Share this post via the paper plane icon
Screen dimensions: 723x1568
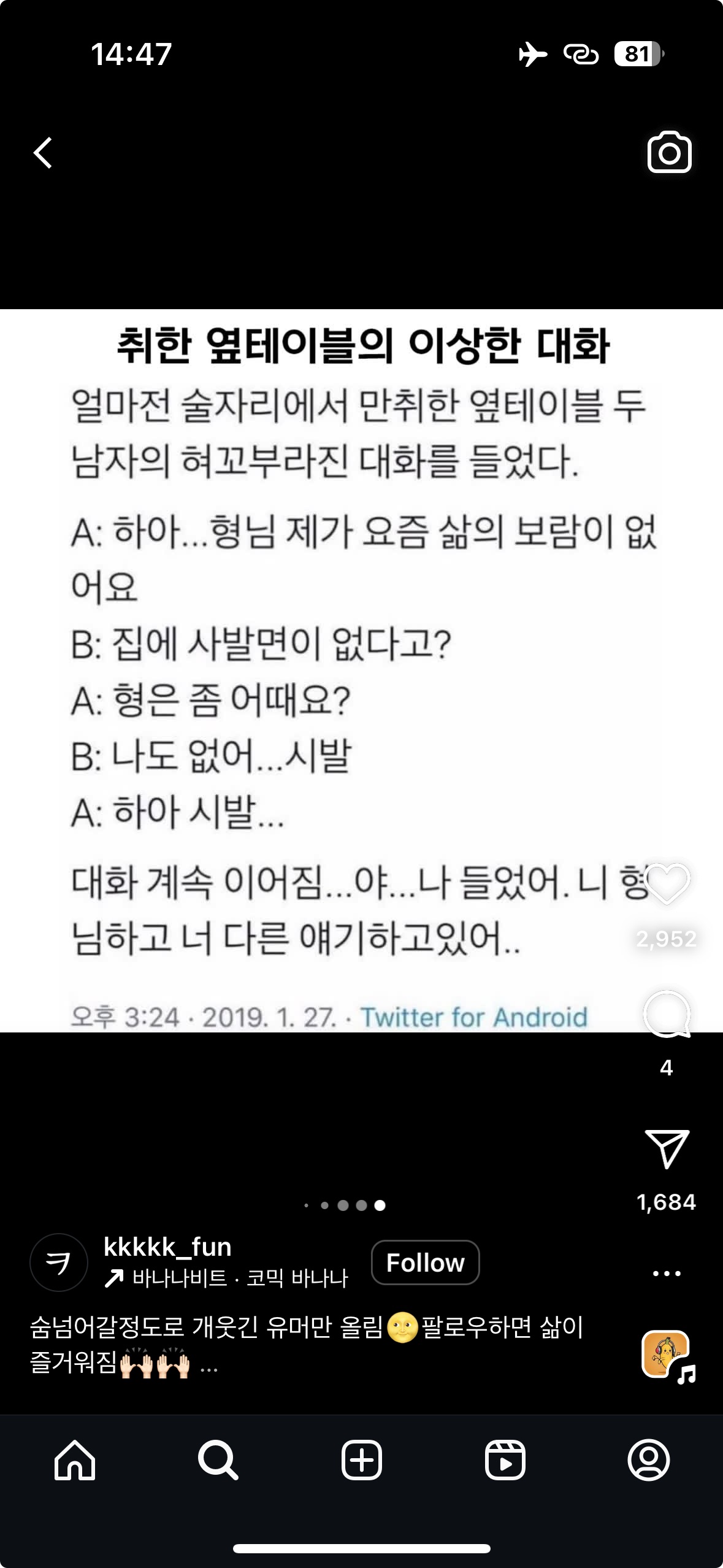pos(667,1148)
